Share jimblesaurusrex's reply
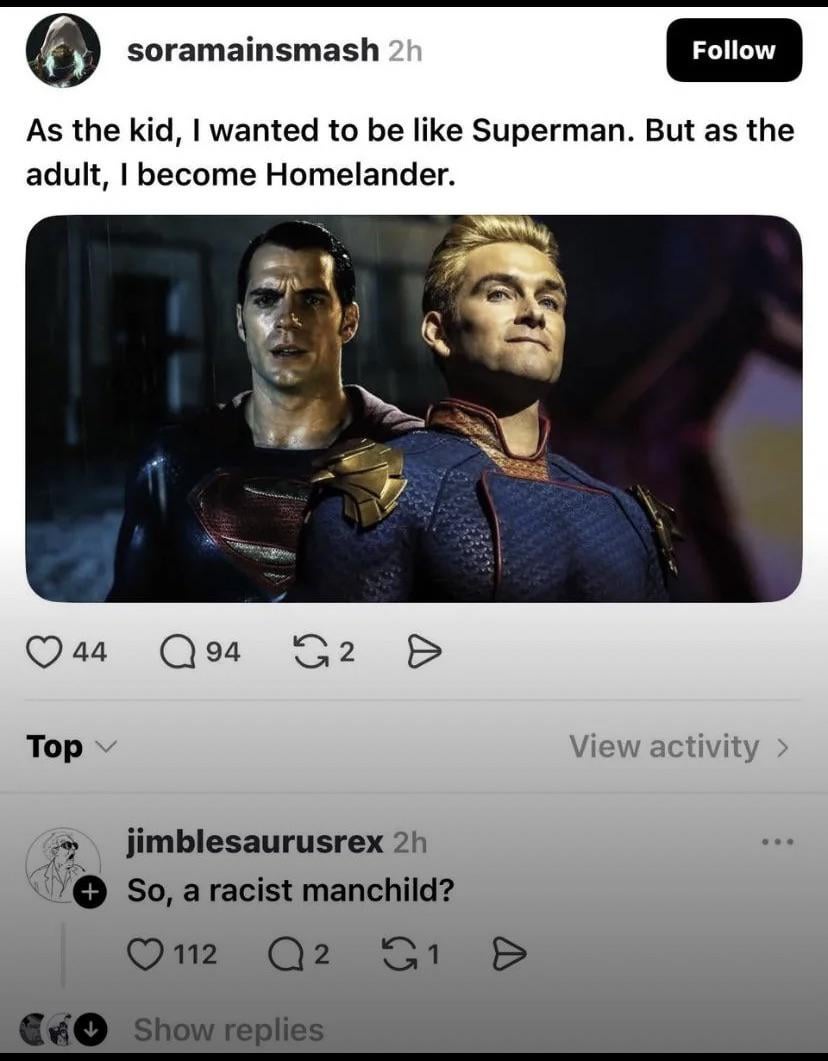Image resolution: width=828 pixels, height=1061 pixels. click(x=510, y=954)
